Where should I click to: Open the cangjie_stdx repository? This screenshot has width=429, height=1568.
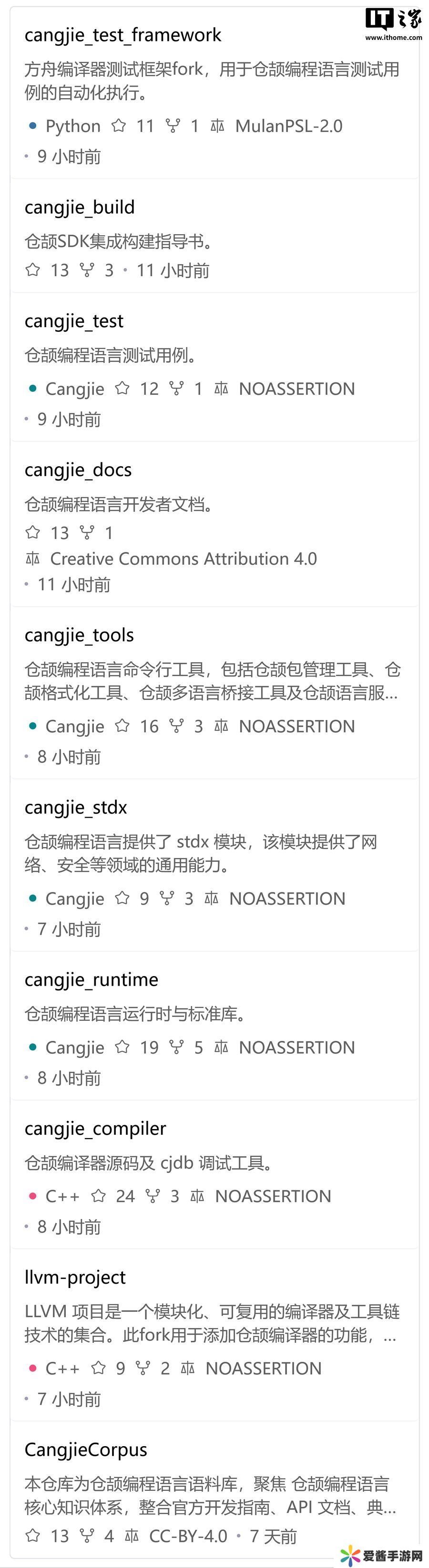[76, 808]
